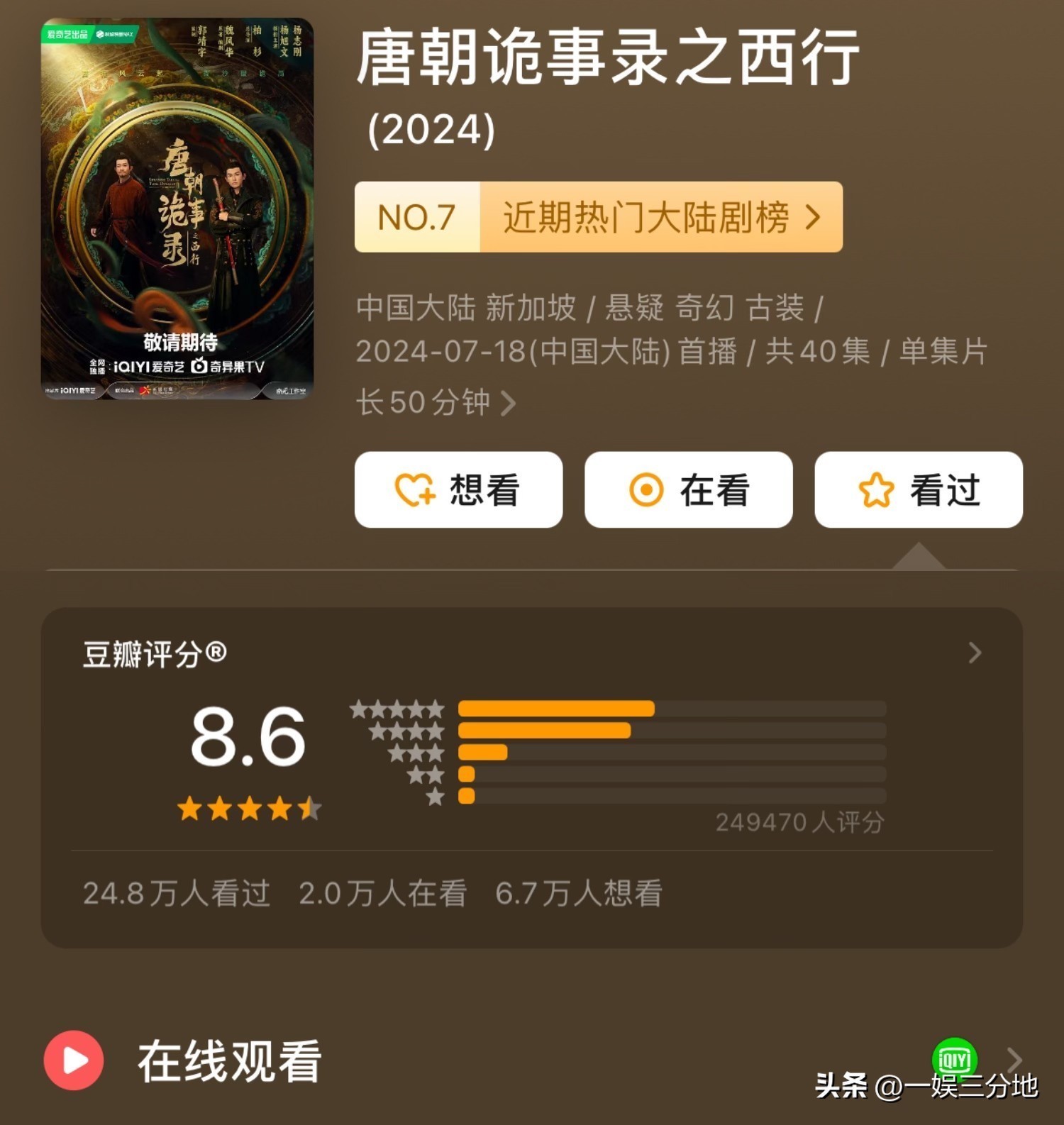Image resolution: width=1064 pixels, height=1125 pixels.
Task: Mark the drama as 在看
Action: 688,490
